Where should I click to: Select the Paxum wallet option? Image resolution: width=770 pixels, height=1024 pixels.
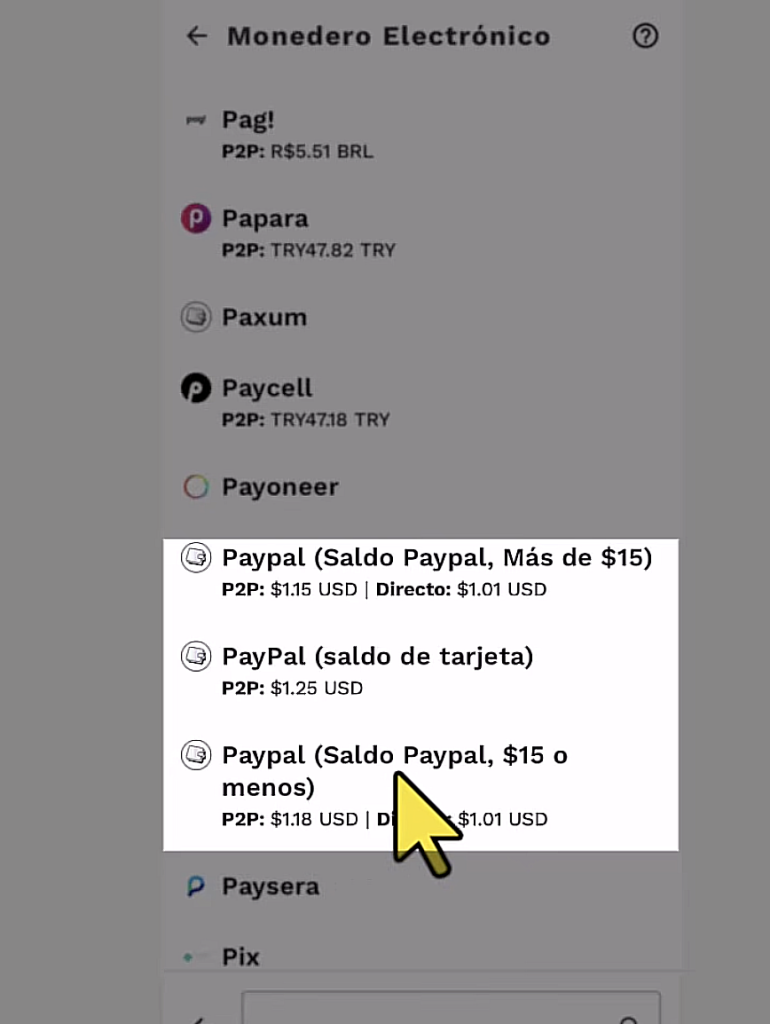coord(421,317)
